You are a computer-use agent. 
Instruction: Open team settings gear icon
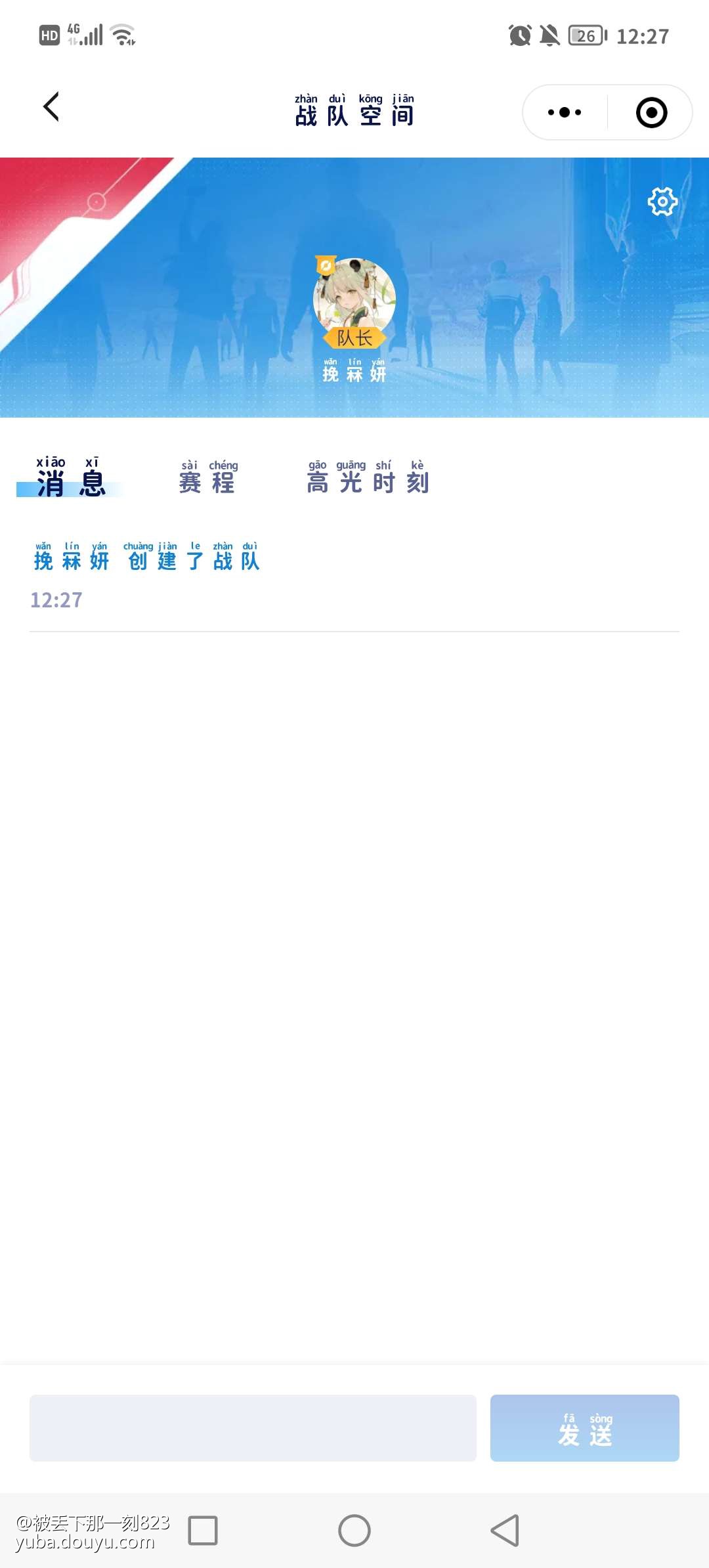click(x=662, y=202)
